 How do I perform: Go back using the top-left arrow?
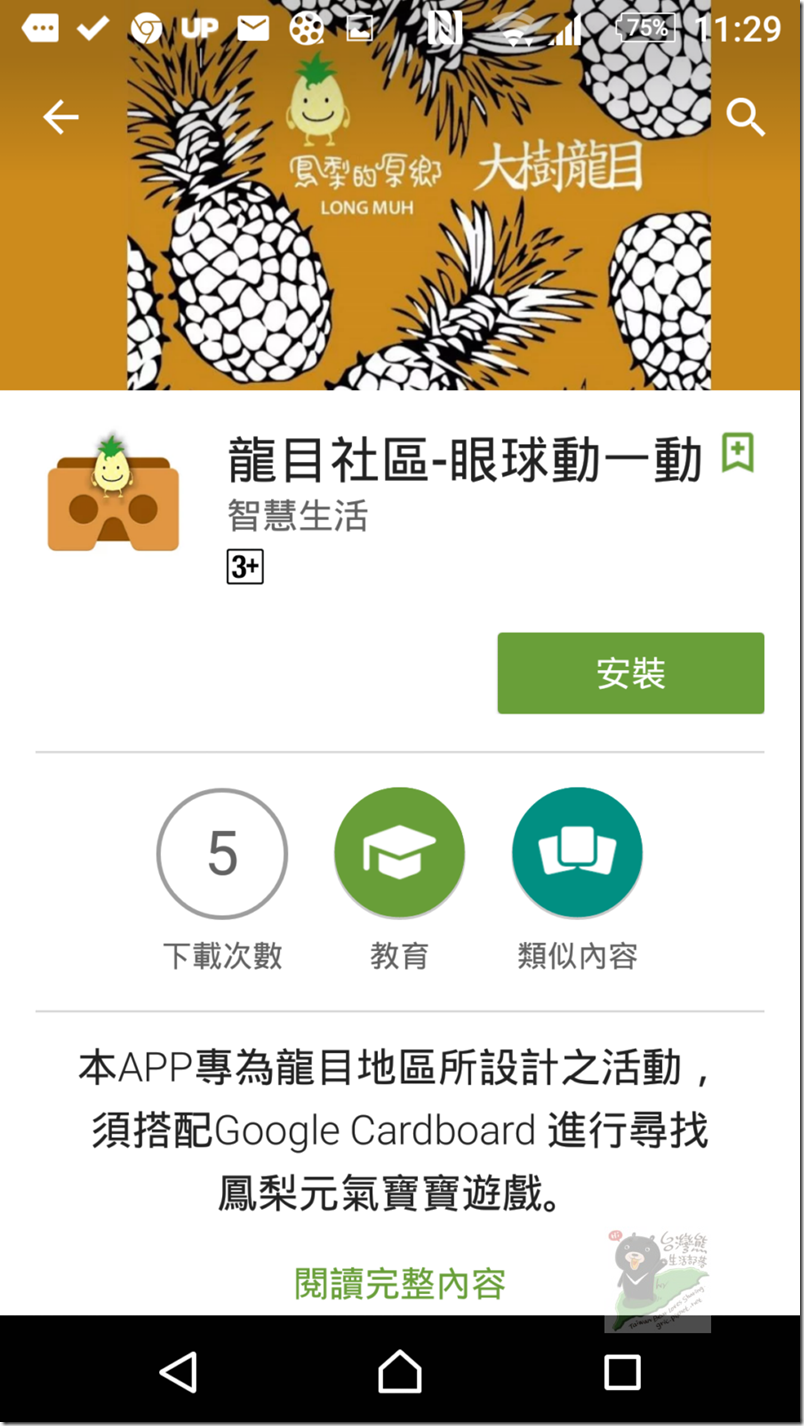click(x=60, y=118)
